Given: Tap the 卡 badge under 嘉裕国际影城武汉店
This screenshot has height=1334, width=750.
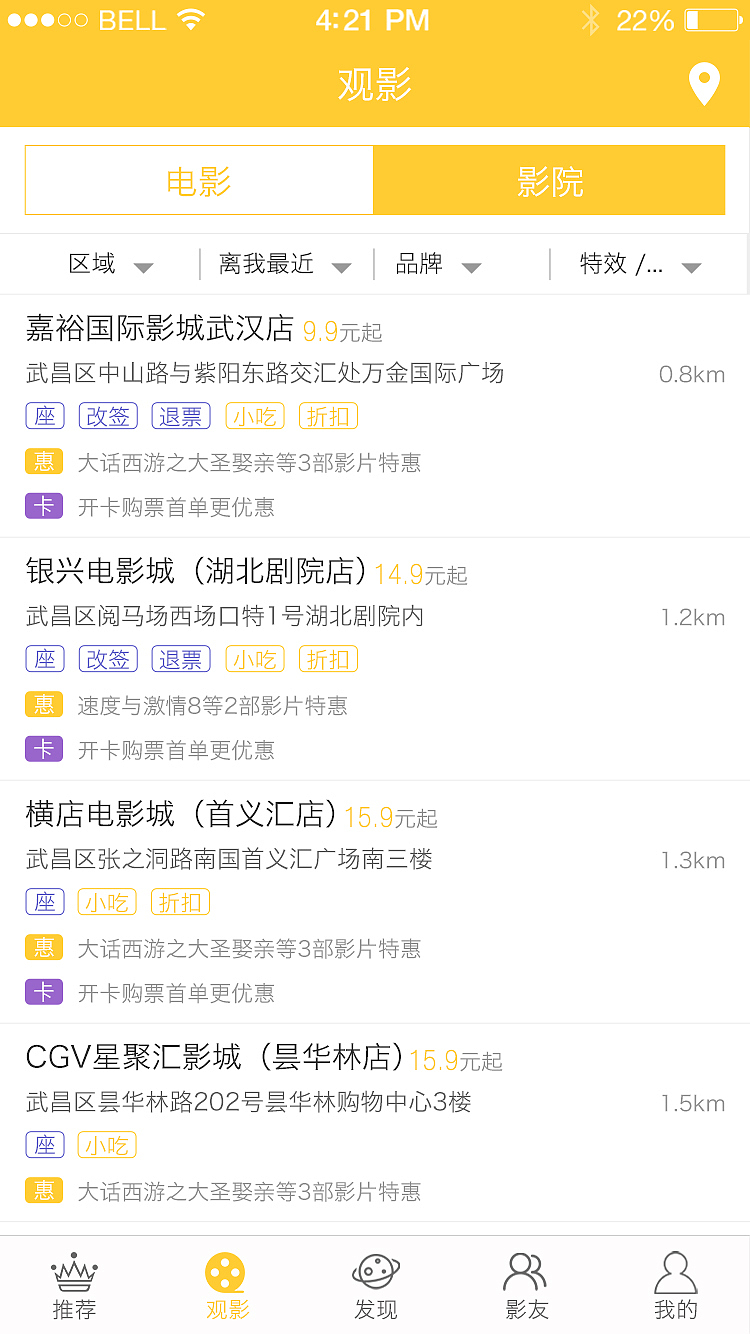Looking at the screenshot, I should pyautogui.click(x=44, y=506).
